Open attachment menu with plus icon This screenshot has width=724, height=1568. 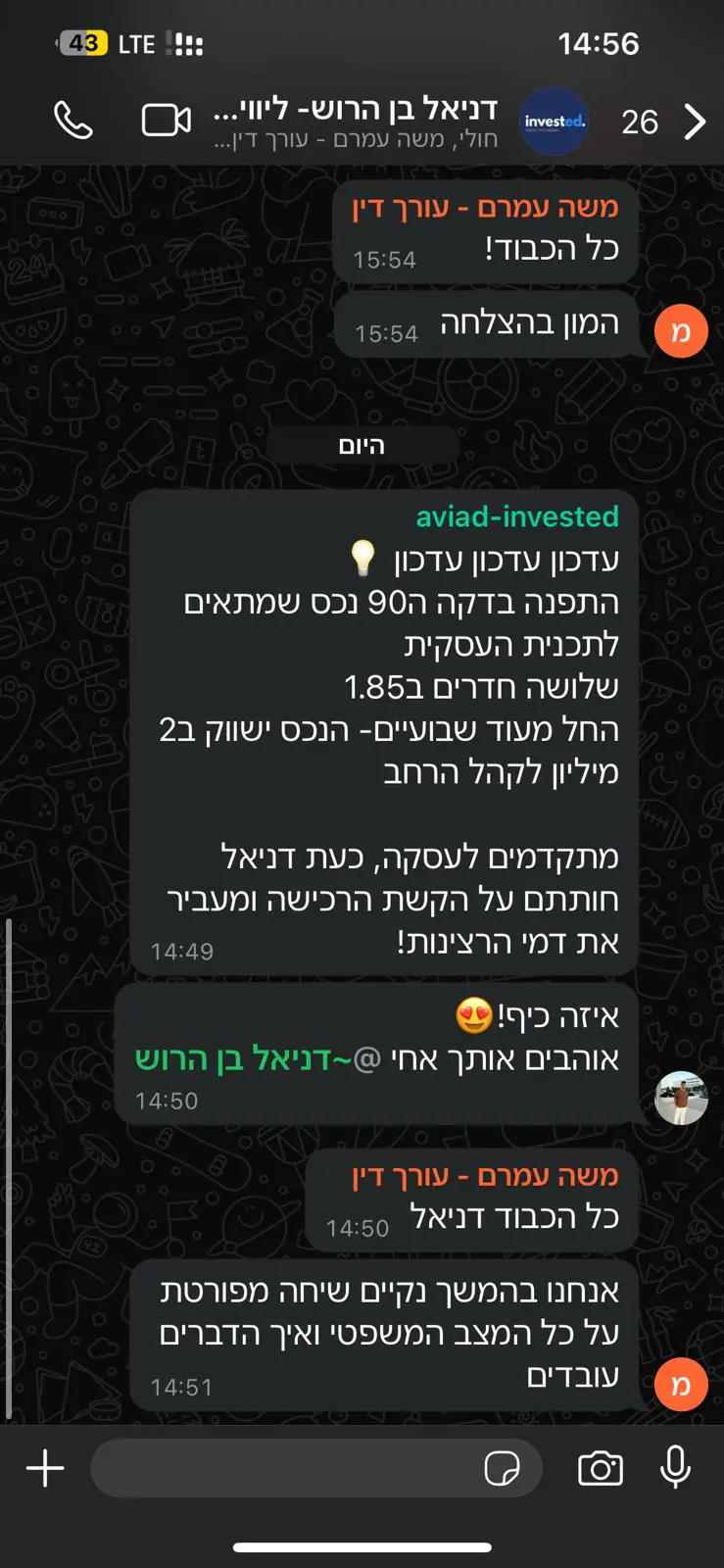tap(45, 1468)
